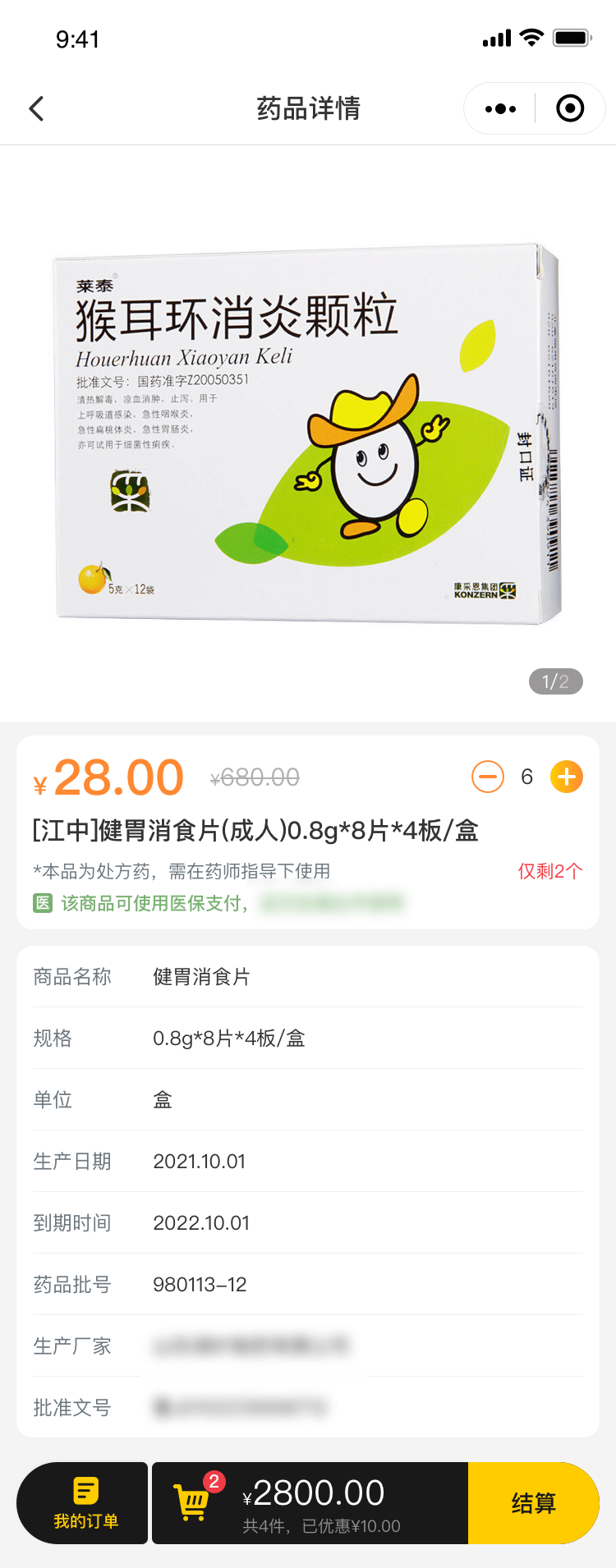The height and width of the screenshot is (1568, 616).
Task: Open the shopping cart
Action: point(193,1501)
